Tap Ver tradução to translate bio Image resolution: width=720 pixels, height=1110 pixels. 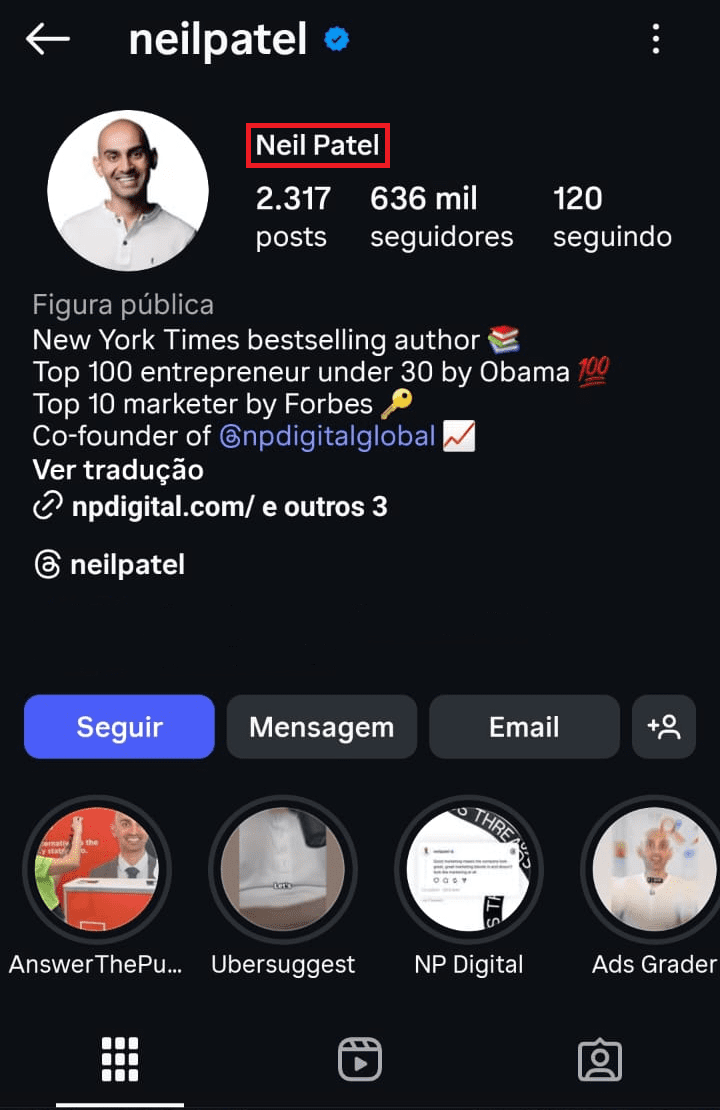coord(118,470)
